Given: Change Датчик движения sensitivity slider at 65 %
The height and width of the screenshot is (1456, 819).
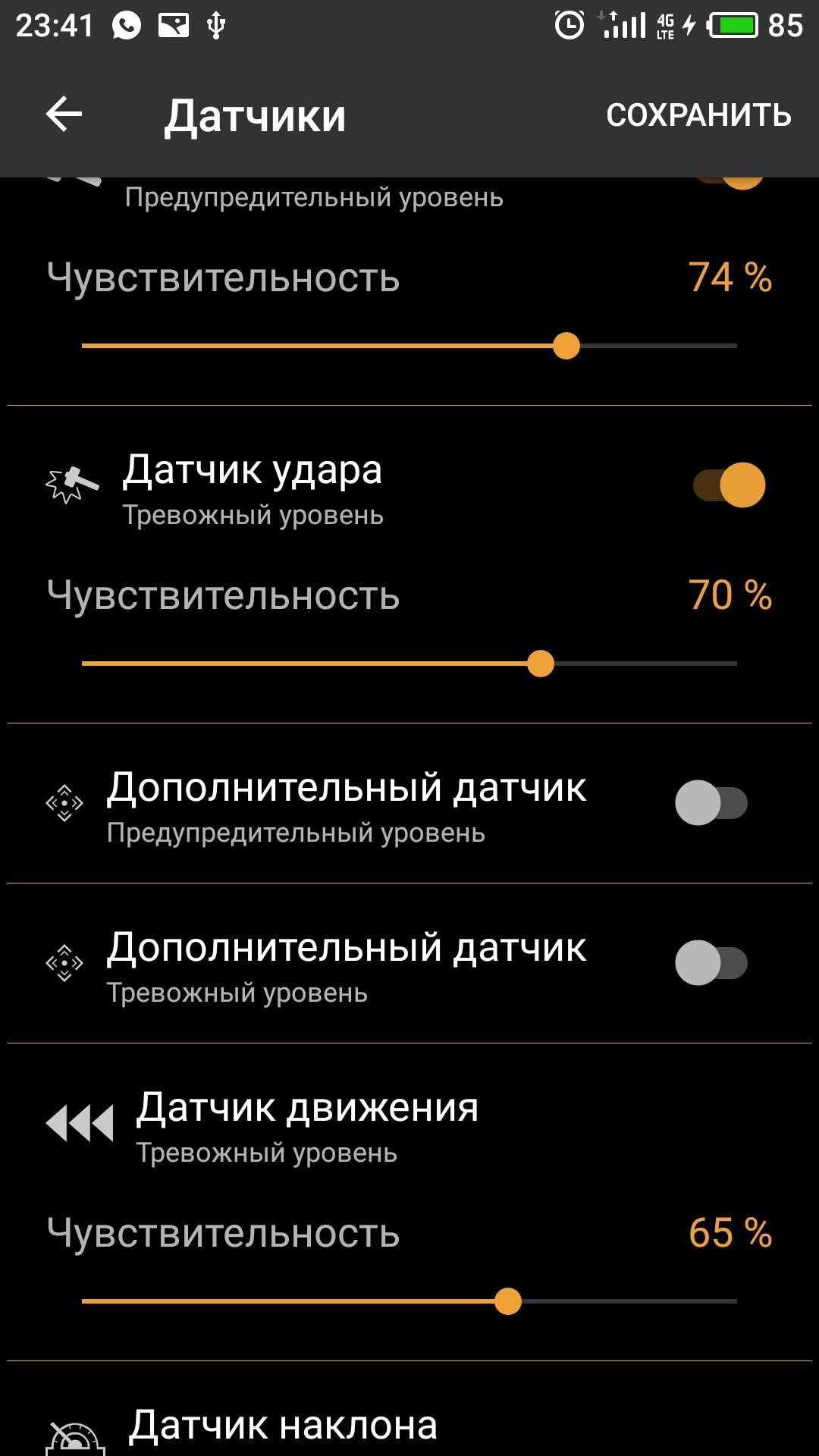Looking at the screenshot, I should (x=507, y=1301).
